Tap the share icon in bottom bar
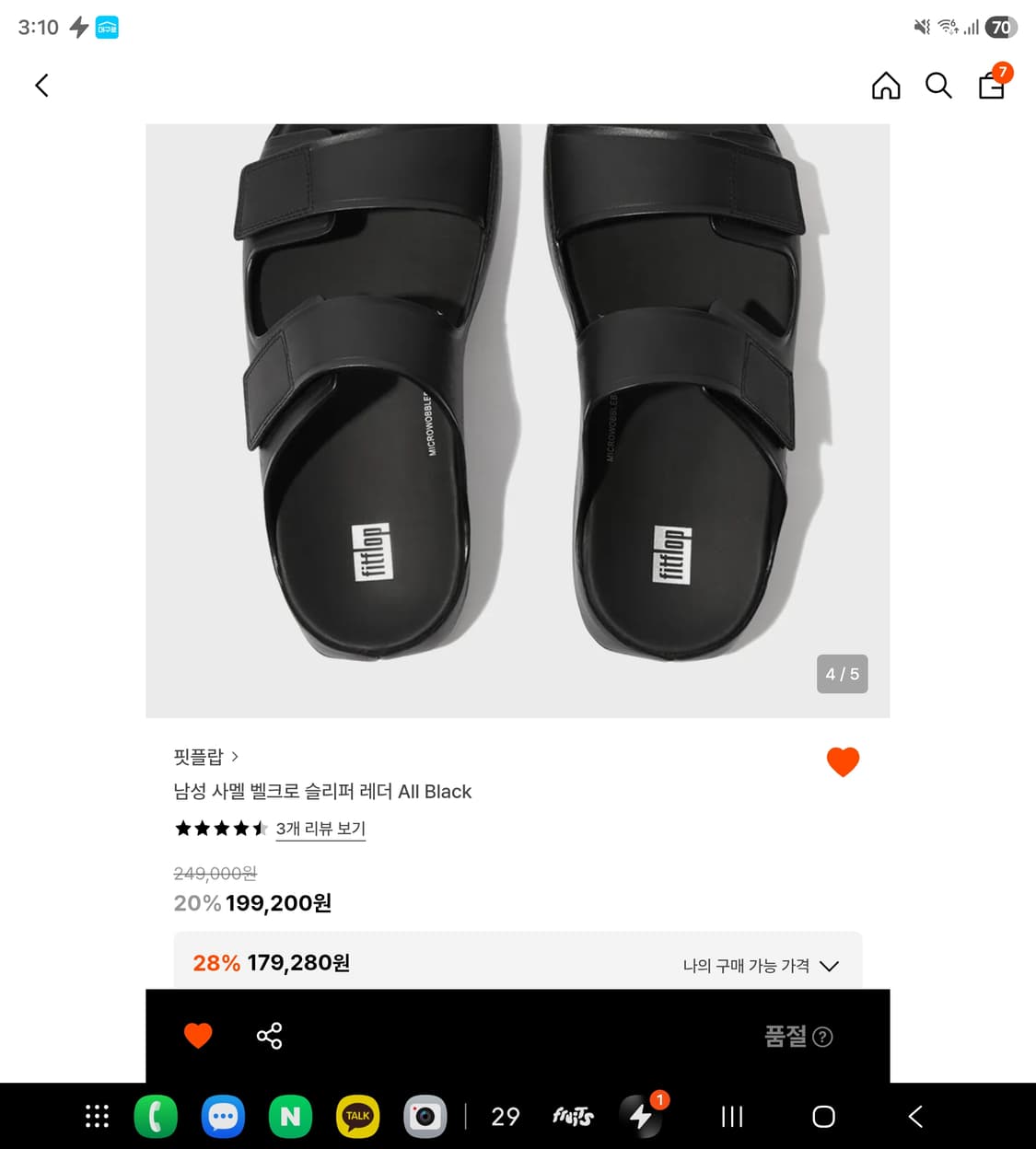The height and width of the screenshot is (1149, 1036). [x=269, y=1035]
